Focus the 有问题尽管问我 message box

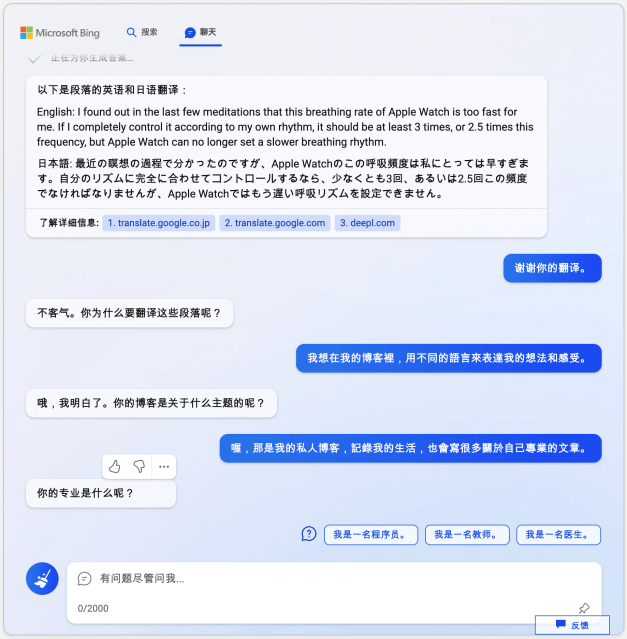330,578
